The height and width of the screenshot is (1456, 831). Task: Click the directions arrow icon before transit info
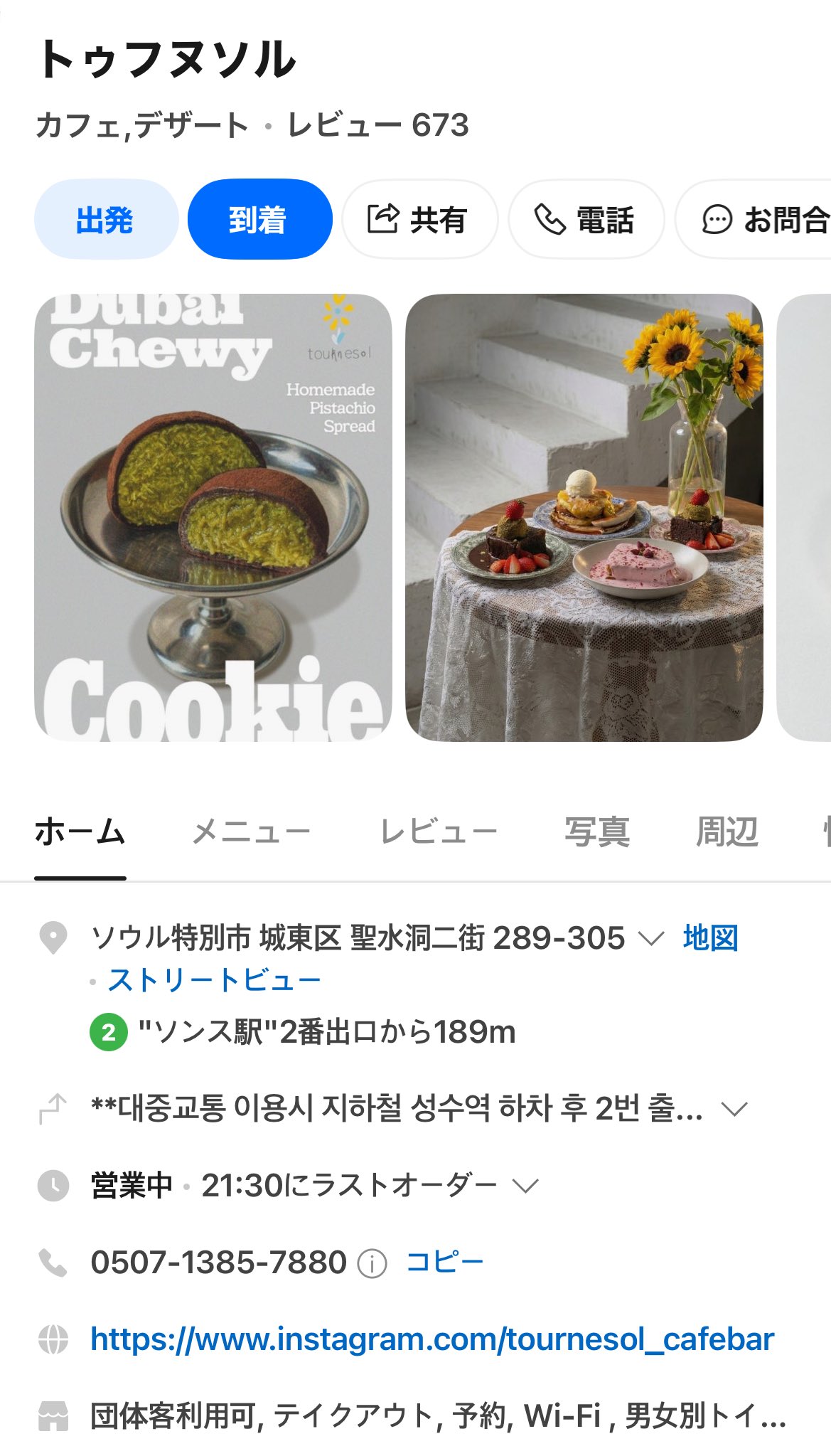click(52, 1110)
